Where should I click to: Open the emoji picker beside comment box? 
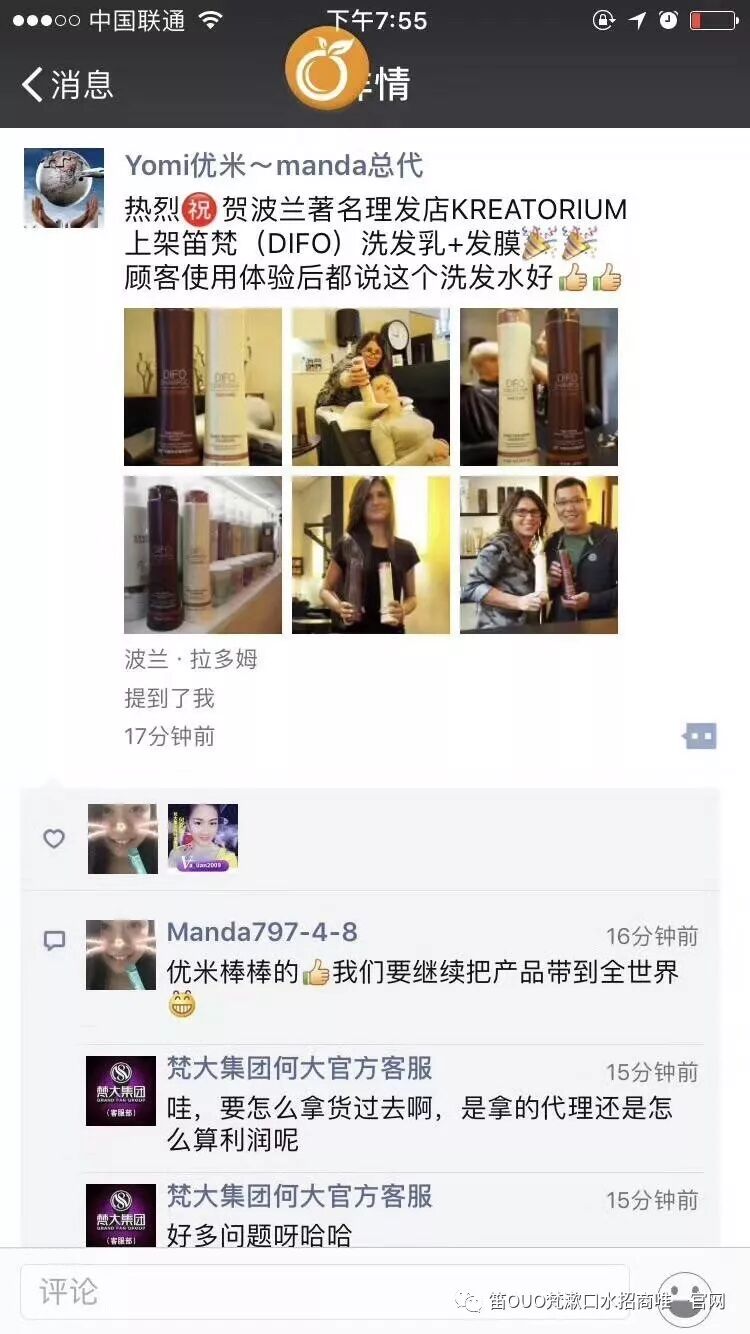point(686,1297)
